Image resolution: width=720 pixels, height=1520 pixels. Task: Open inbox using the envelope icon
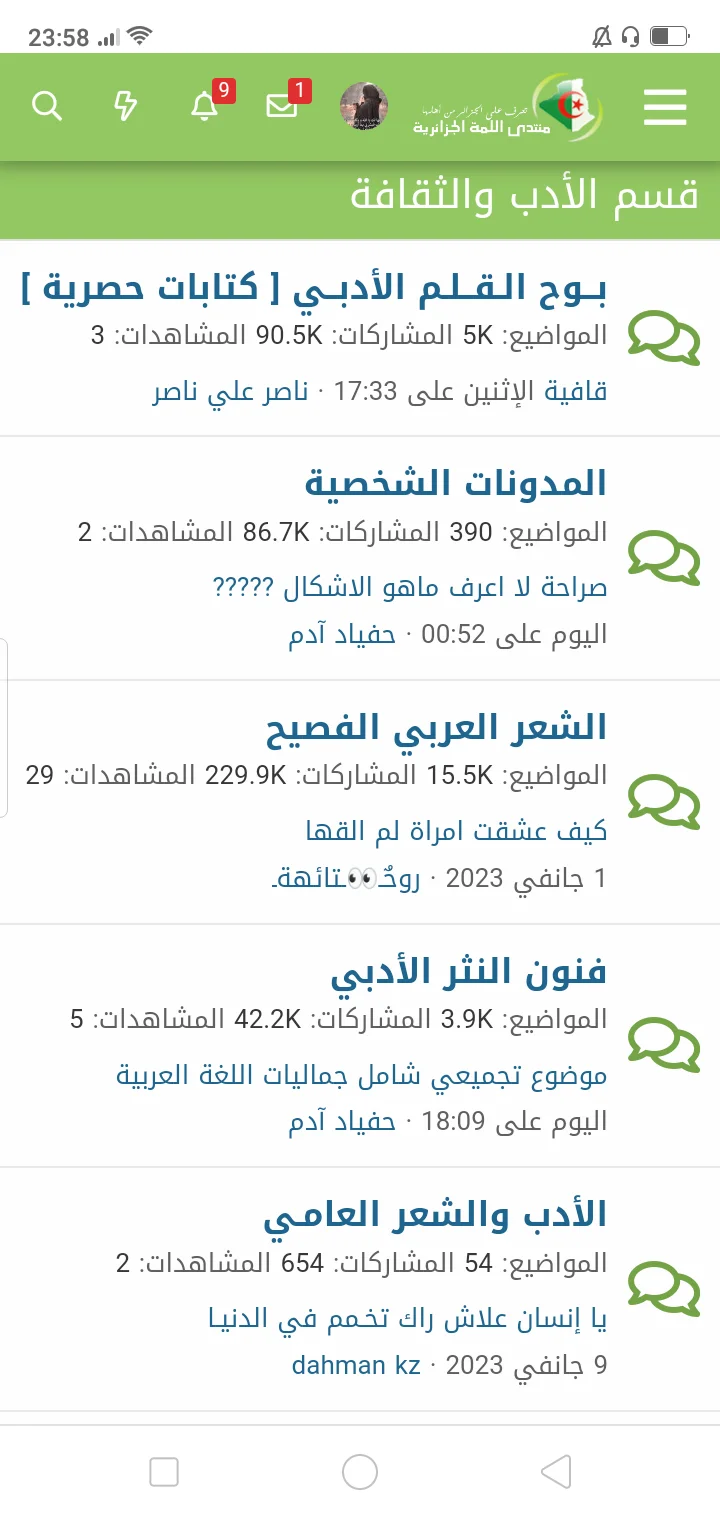pos(283,107)
